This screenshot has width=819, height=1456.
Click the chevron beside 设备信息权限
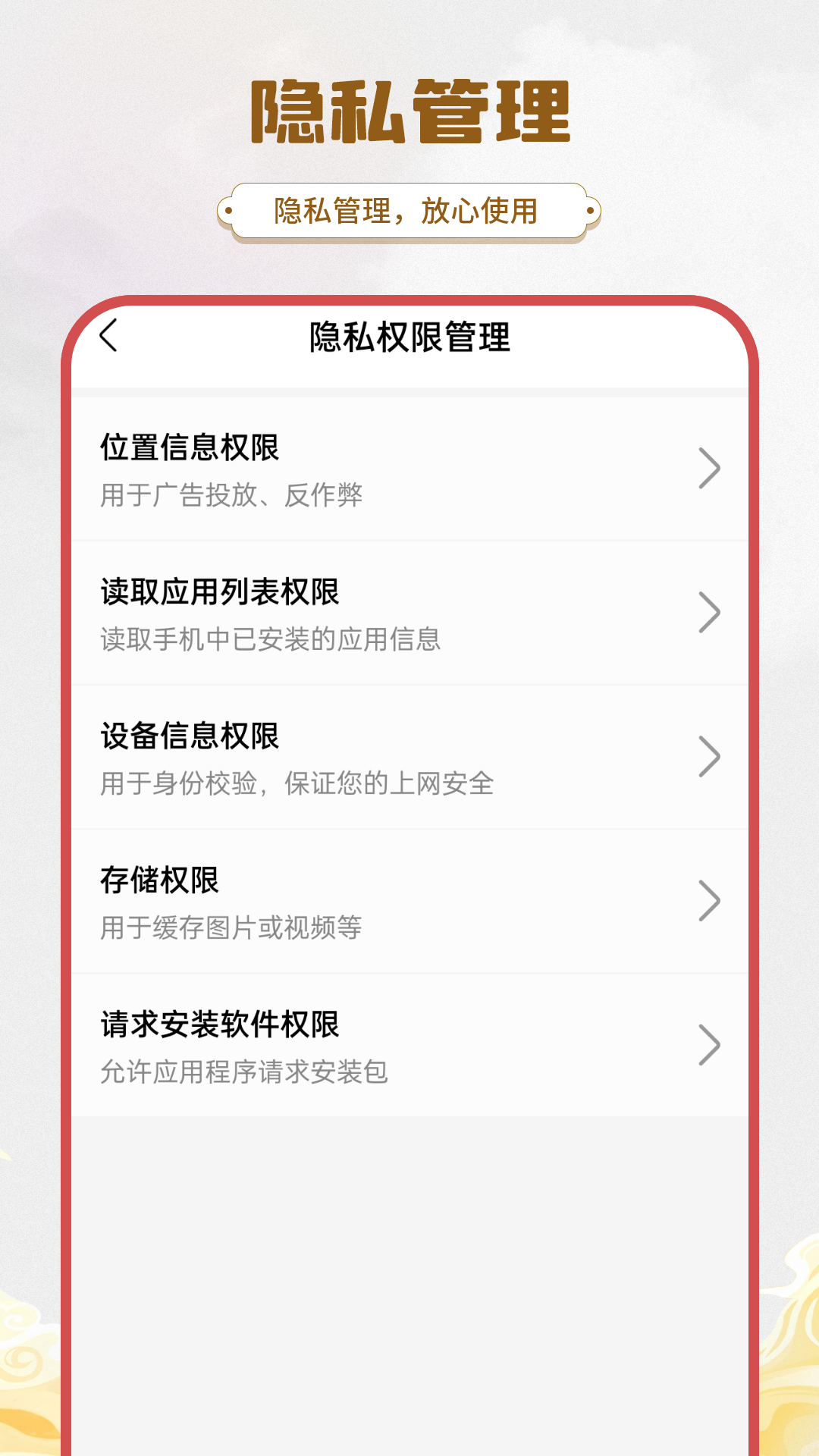click(x=710, y=755)
